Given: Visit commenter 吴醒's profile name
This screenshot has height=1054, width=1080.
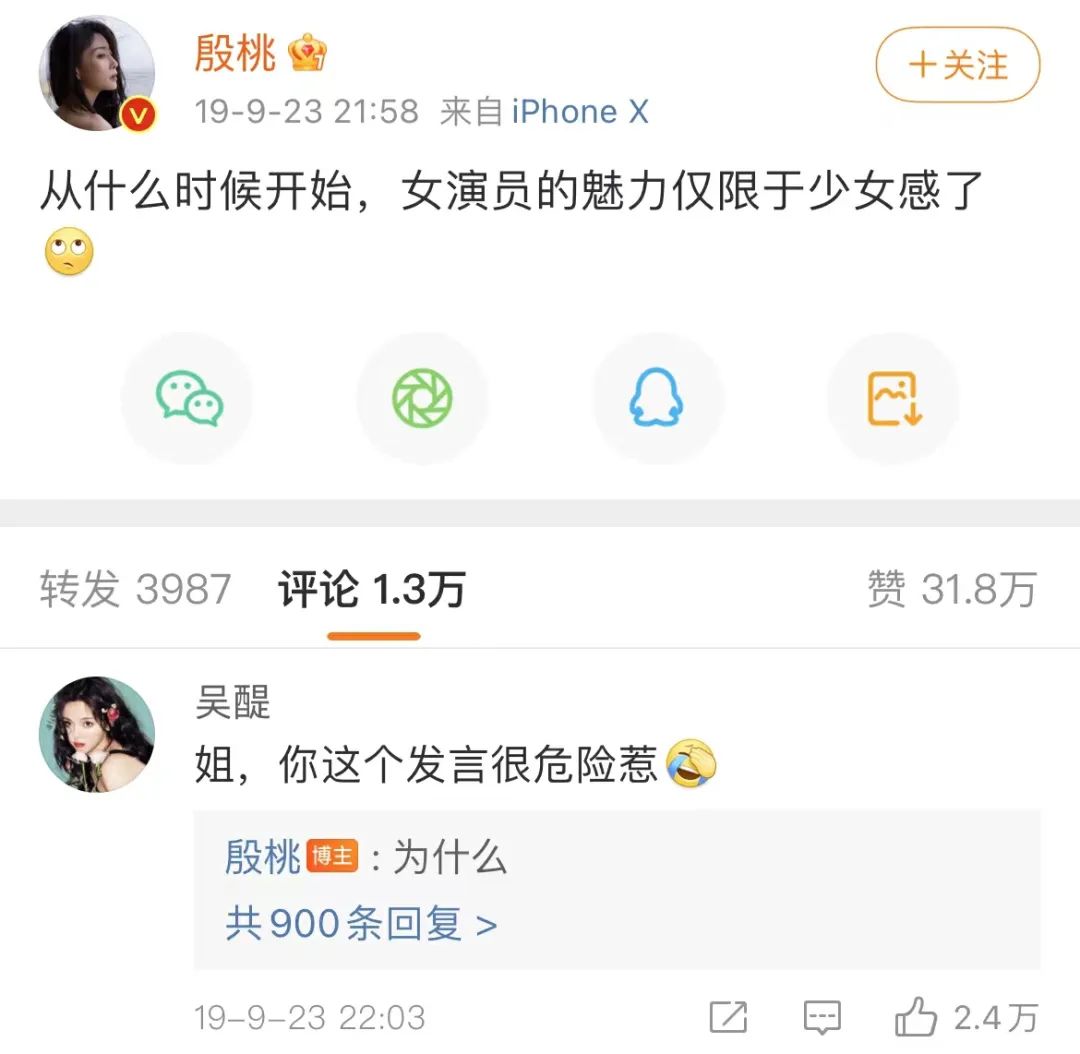Looking at the screenshot, I should [233, 704].
